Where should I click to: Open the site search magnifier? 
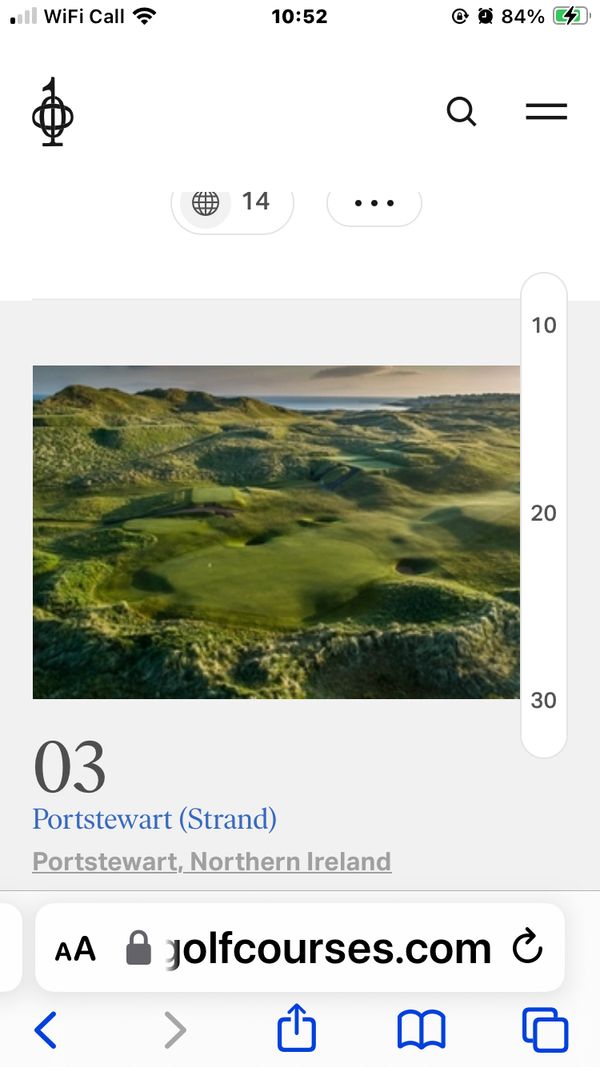point(461,112)
